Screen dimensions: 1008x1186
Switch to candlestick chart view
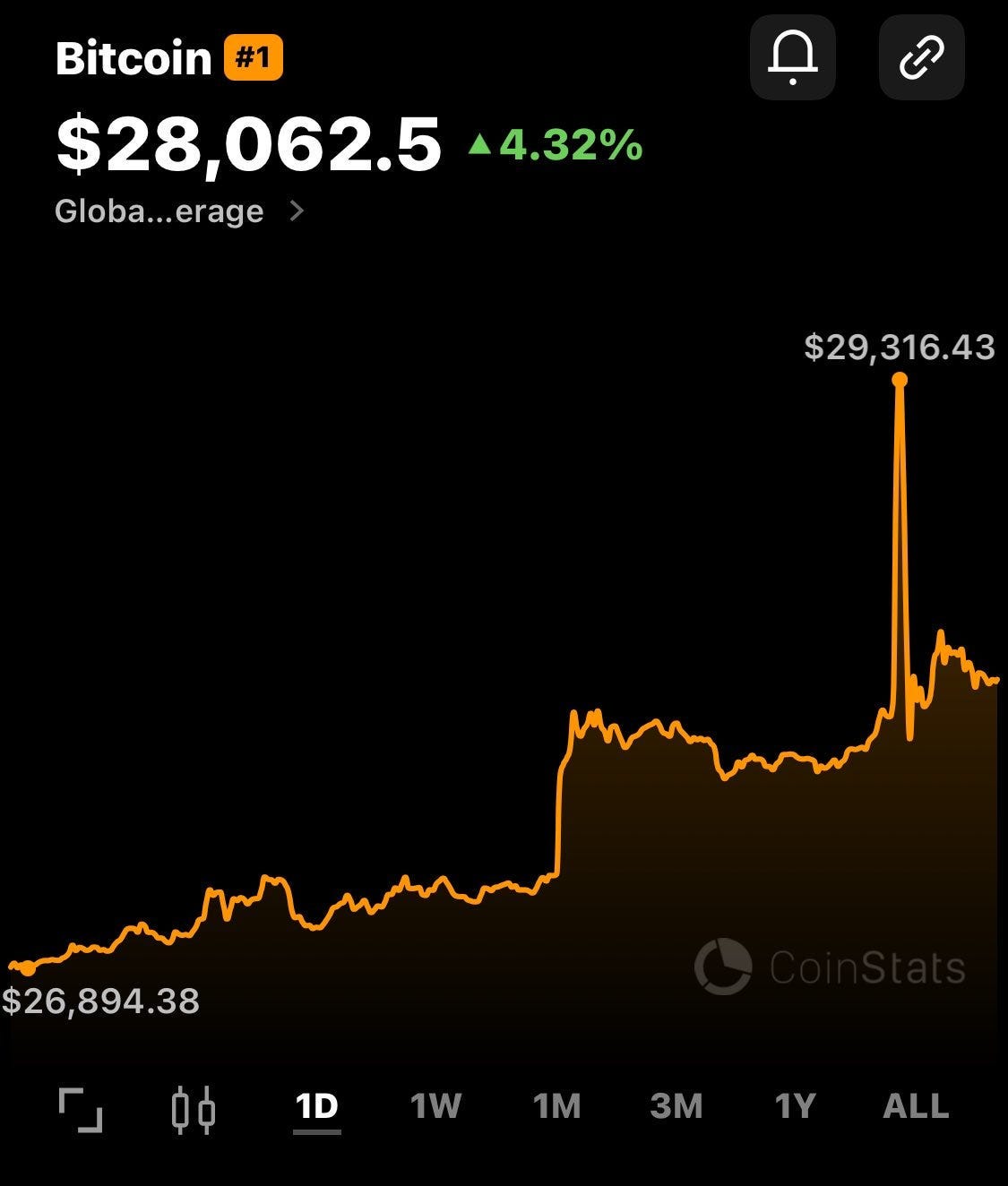pyautogui.click(x=193, y=1109)
